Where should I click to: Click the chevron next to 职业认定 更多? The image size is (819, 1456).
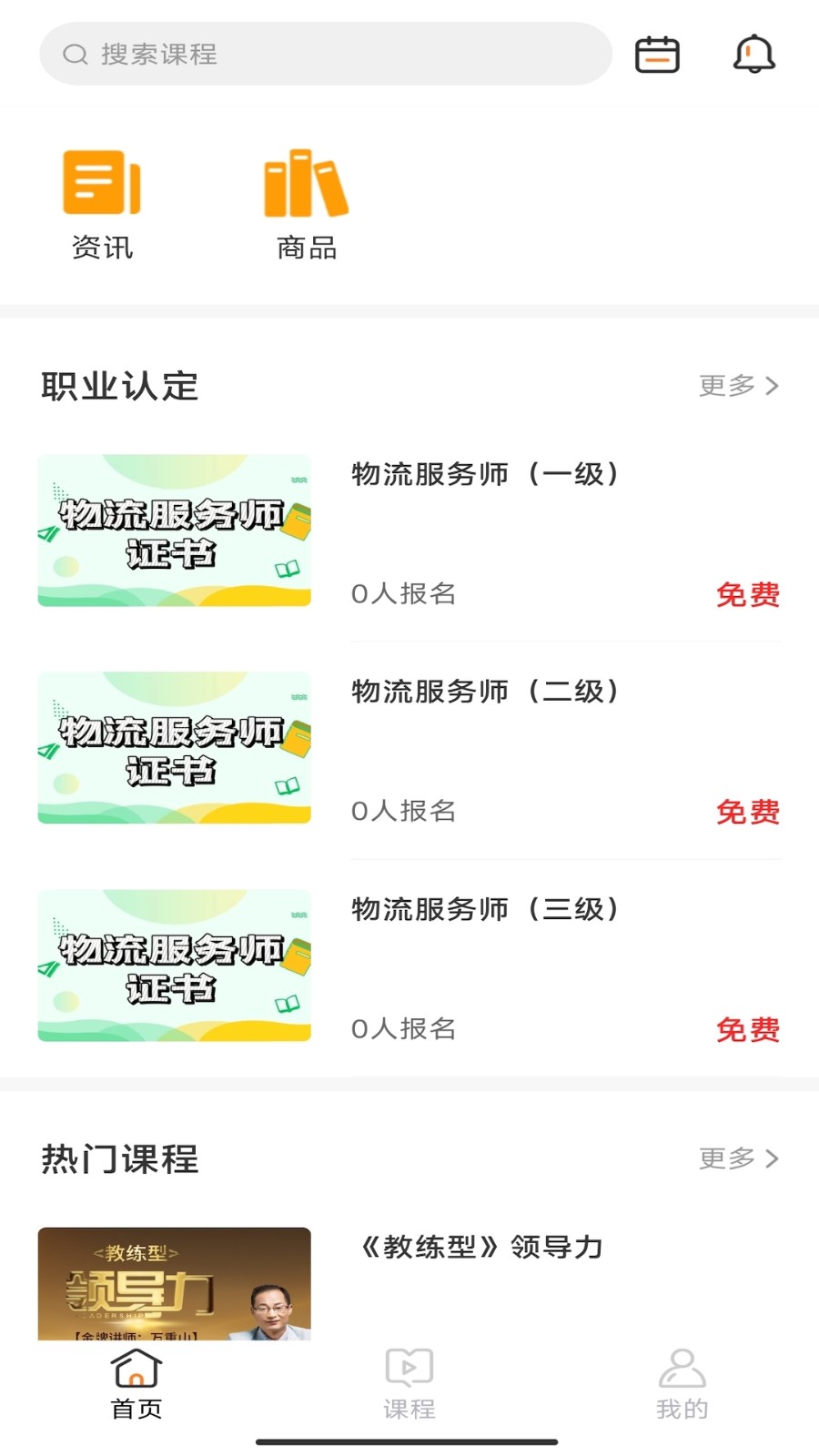(x=772, y=386)
